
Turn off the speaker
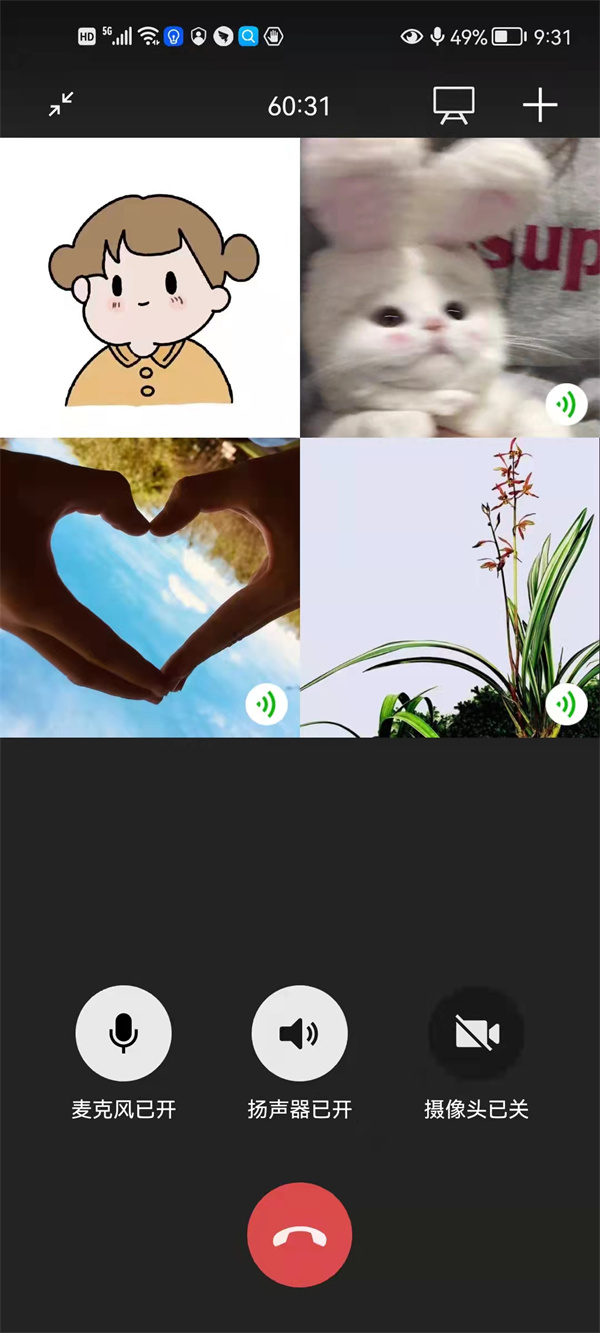tap(300, 1033)
